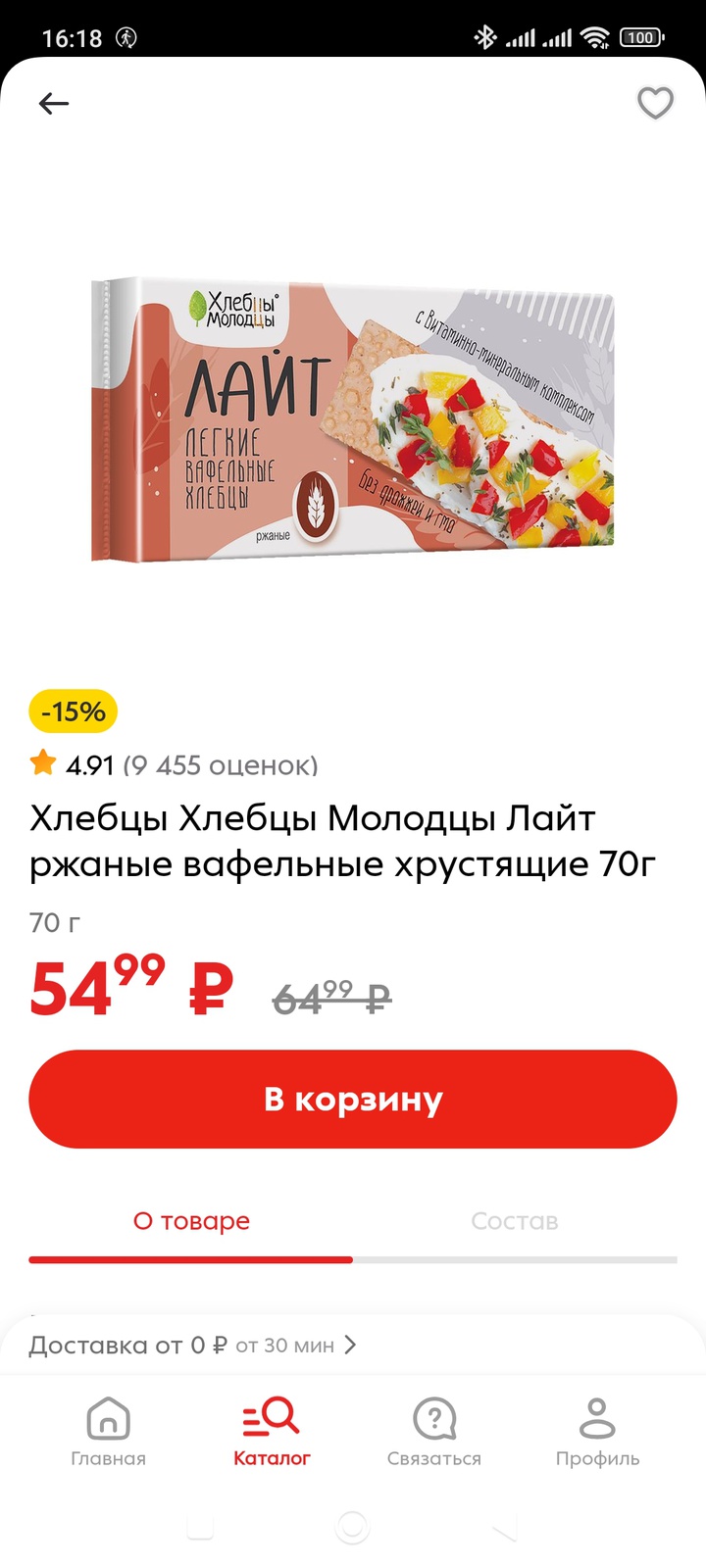Image resolution: width=706 pixels, height=1568 pixels.
Task: Go back using the arrow icon
Action: coord(53,103)
